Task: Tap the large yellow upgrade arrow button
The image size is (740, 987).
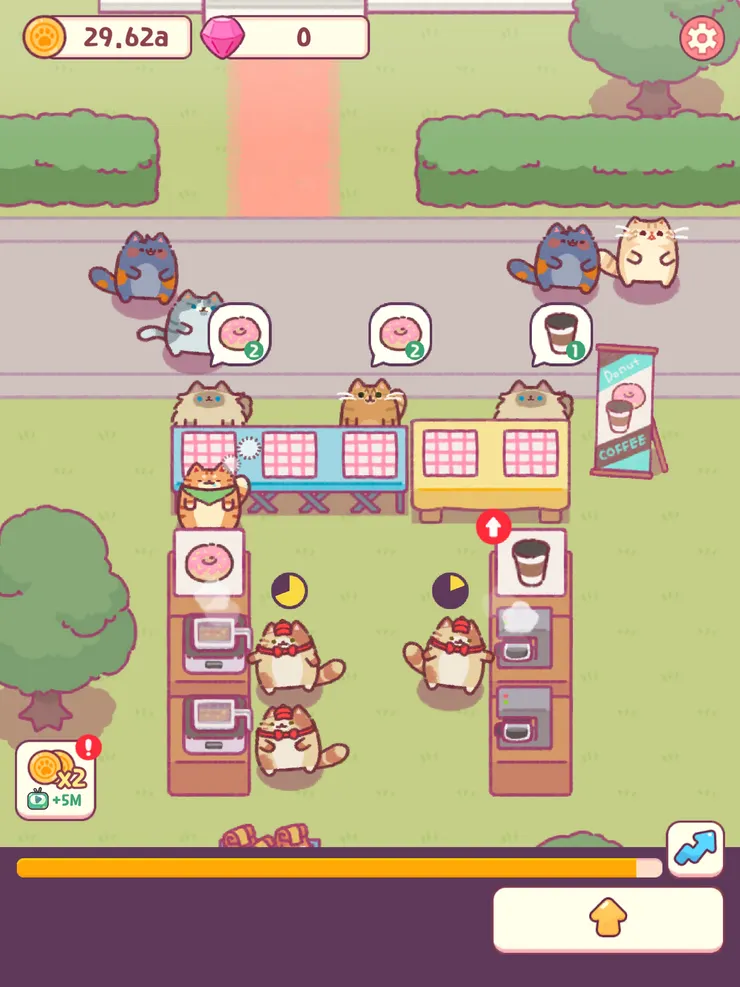Action: 608,918
